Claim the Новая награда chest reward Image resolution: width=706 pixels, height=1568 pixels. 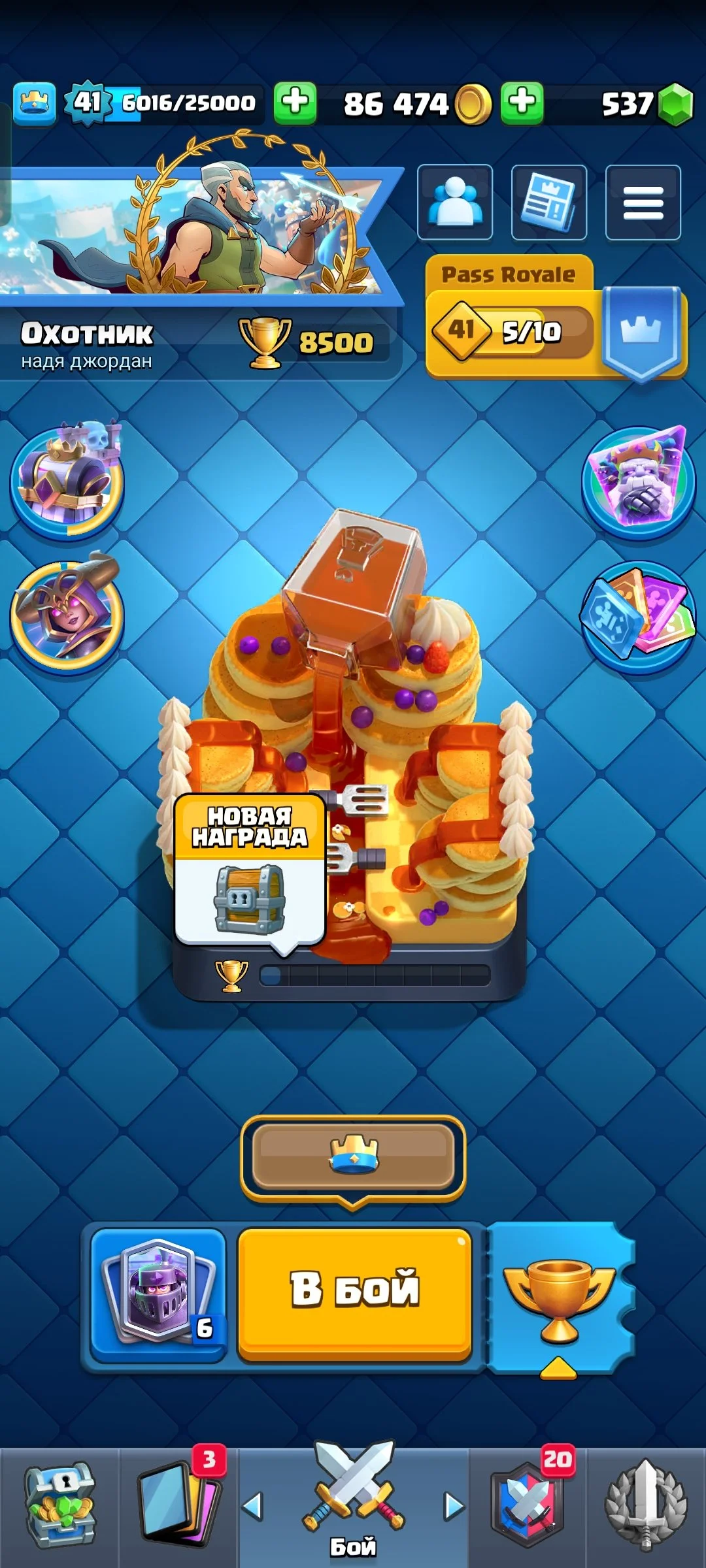click(x=250, y=869)
